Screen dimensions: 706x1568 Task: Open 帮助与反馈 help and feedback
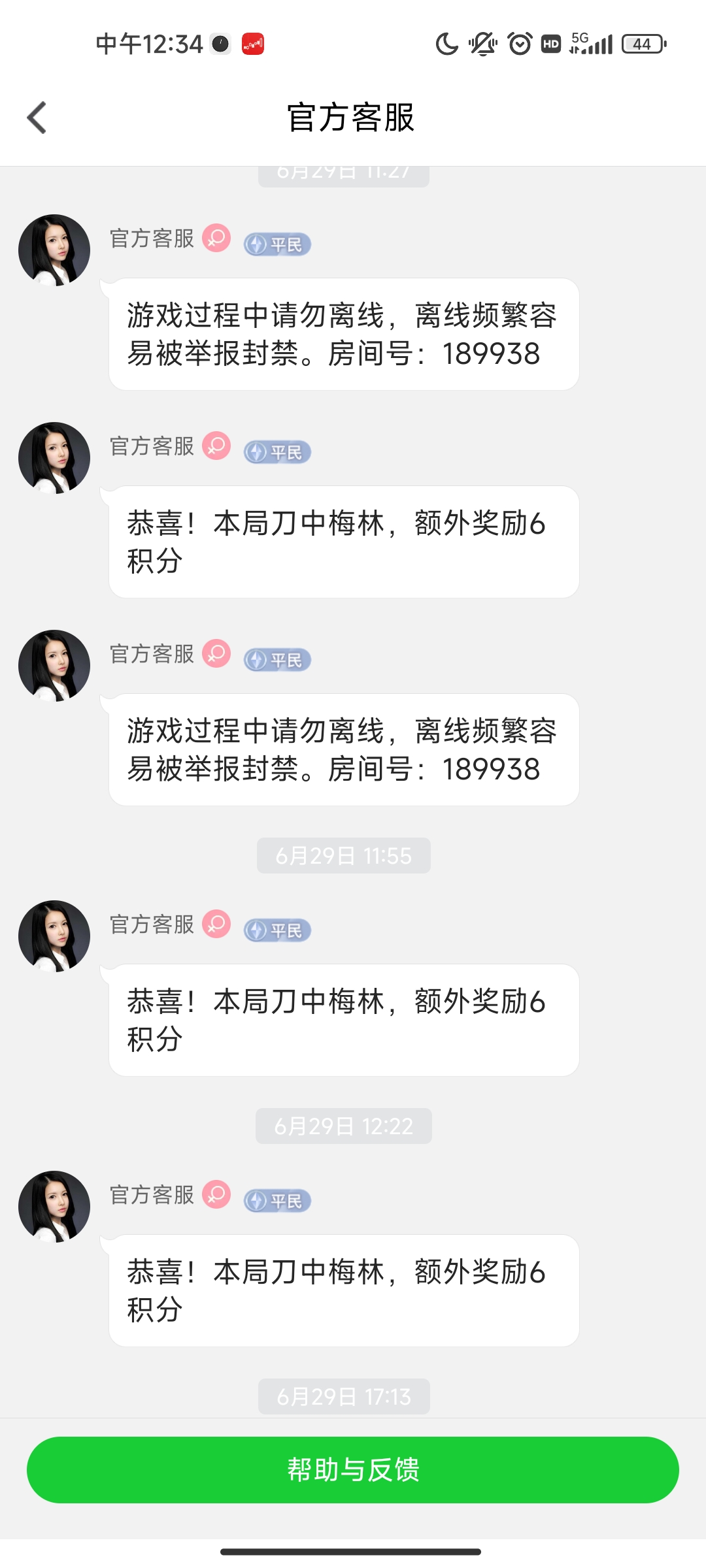pos(353,1469)
